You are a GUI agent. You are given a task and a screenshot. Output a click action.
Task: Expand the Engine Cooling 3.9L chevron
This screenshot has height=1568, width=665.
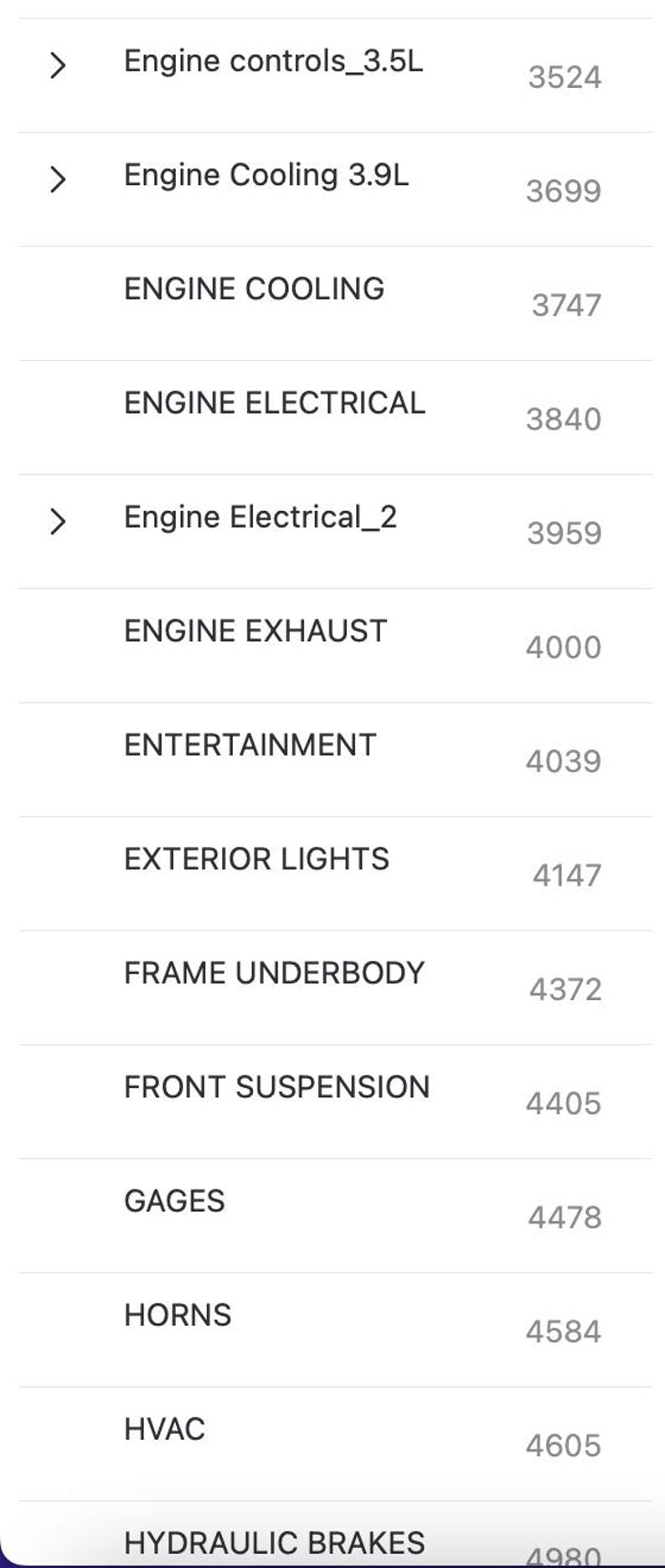point(57,178)
